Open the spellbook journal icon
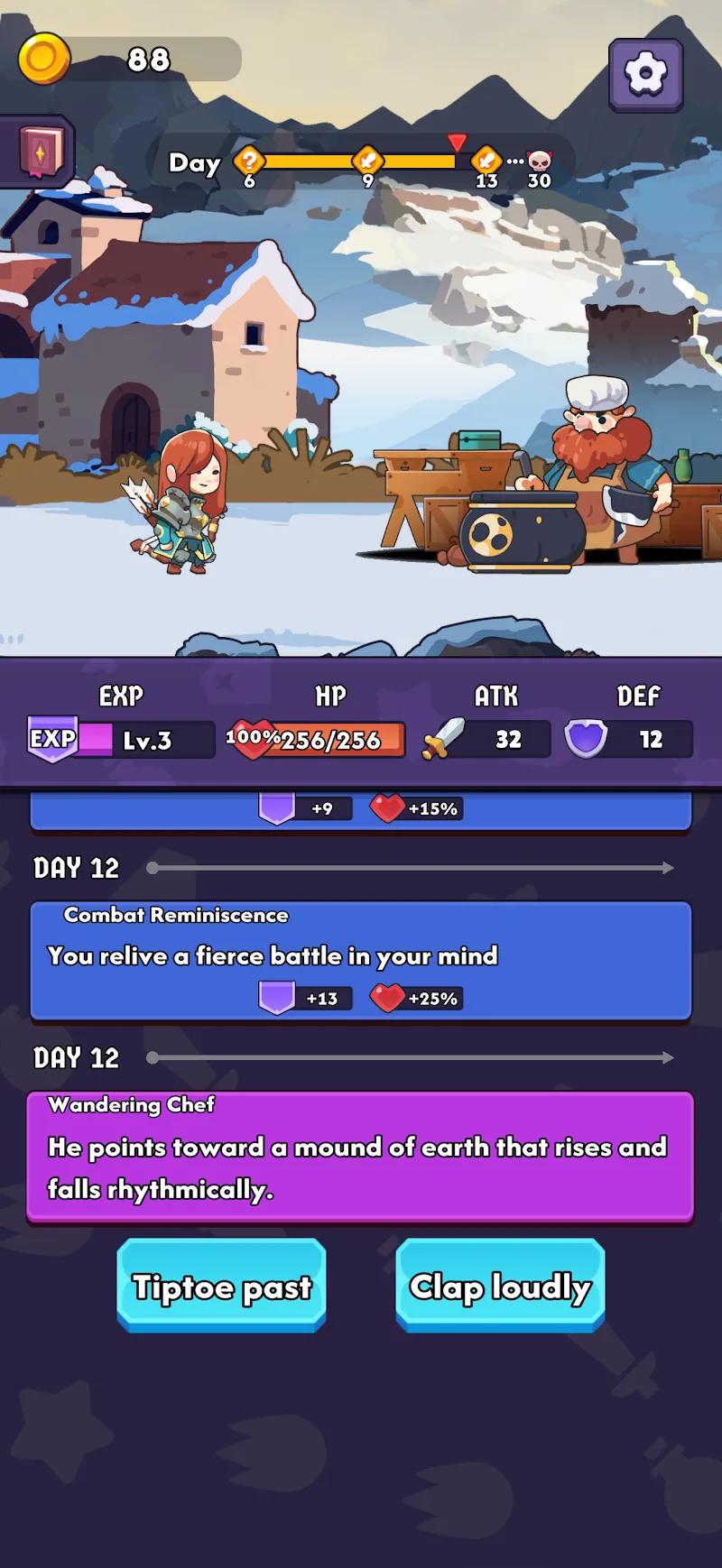Screen dimensions: 722x1568 tap(41, 152)
